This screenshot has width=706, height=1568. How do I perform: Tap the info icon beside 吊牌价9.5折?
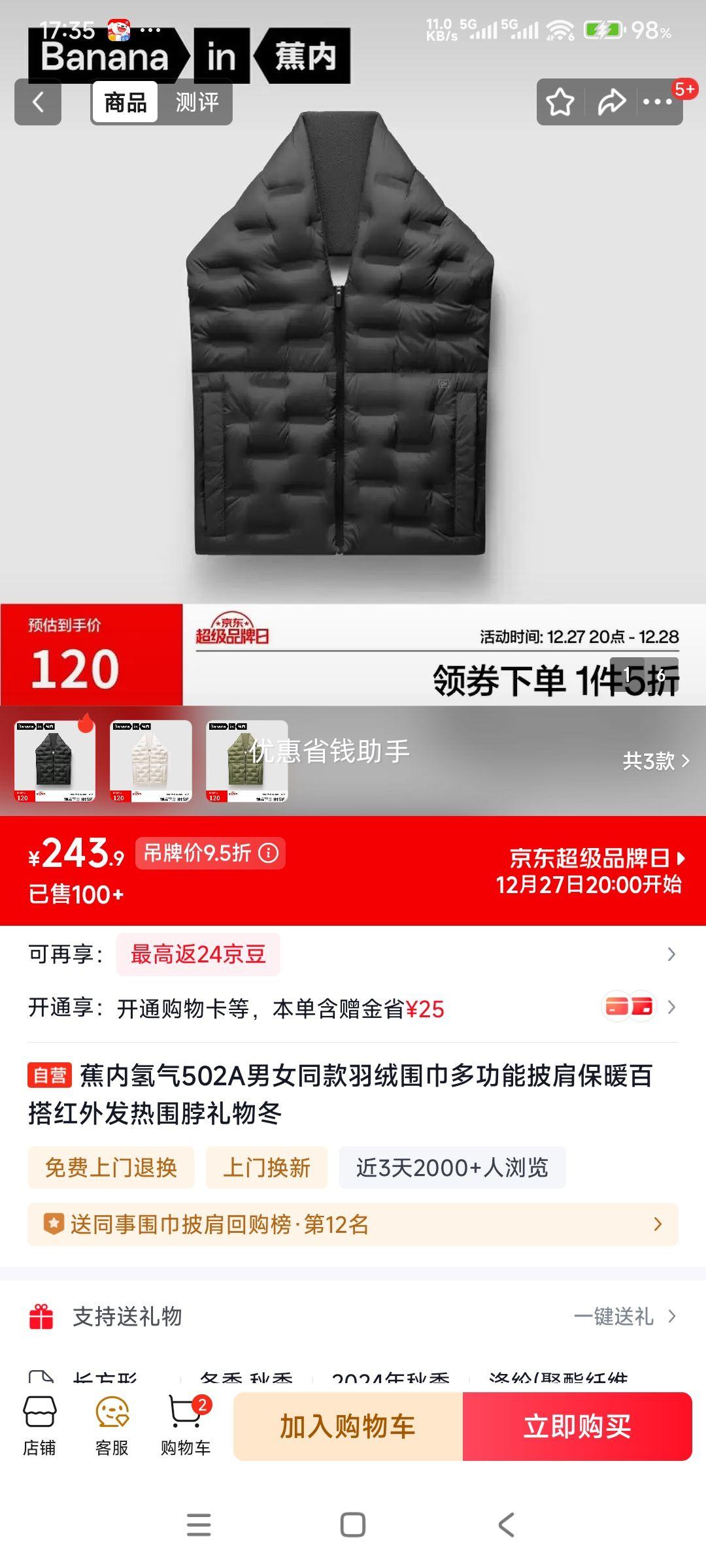point(270,853)
